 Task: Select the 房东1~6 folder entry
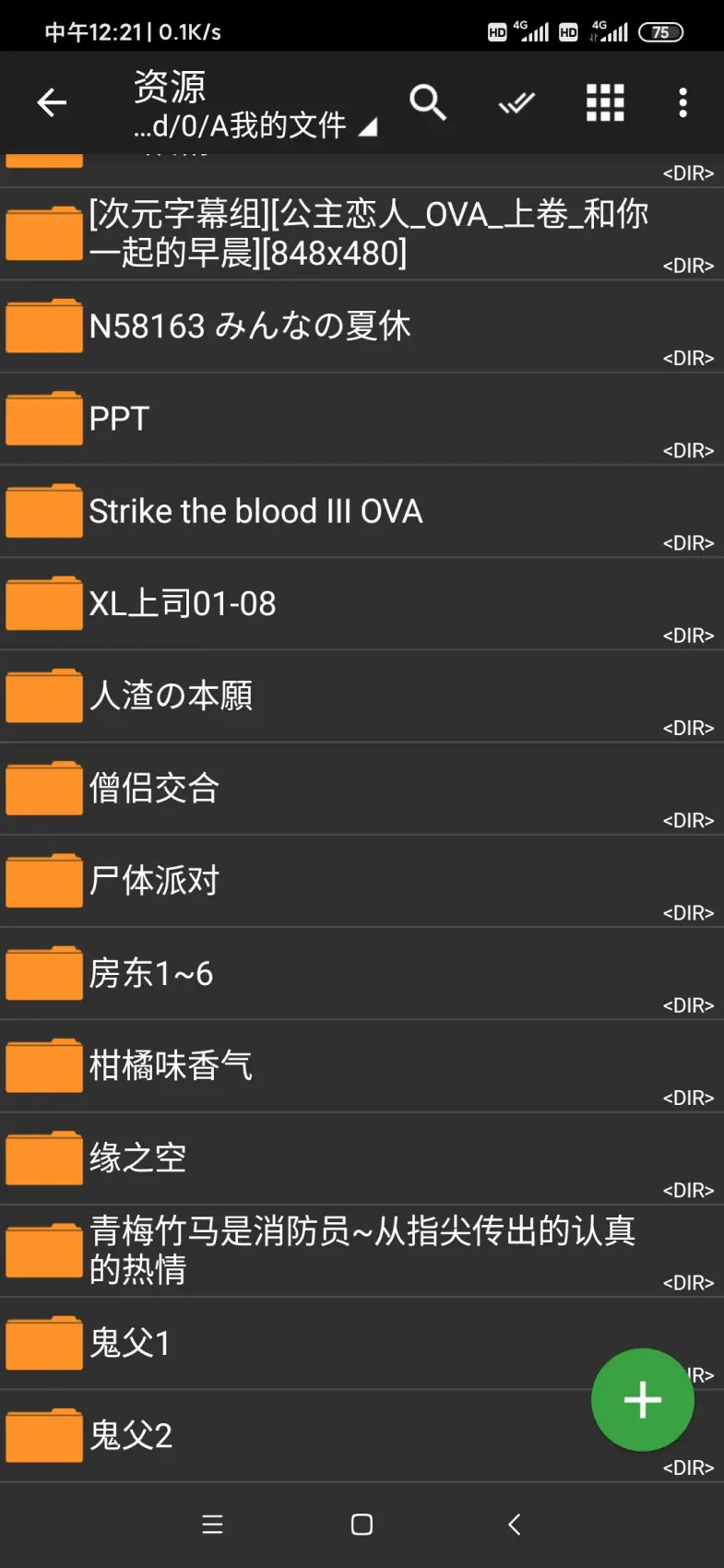click(x=277, y=973)
